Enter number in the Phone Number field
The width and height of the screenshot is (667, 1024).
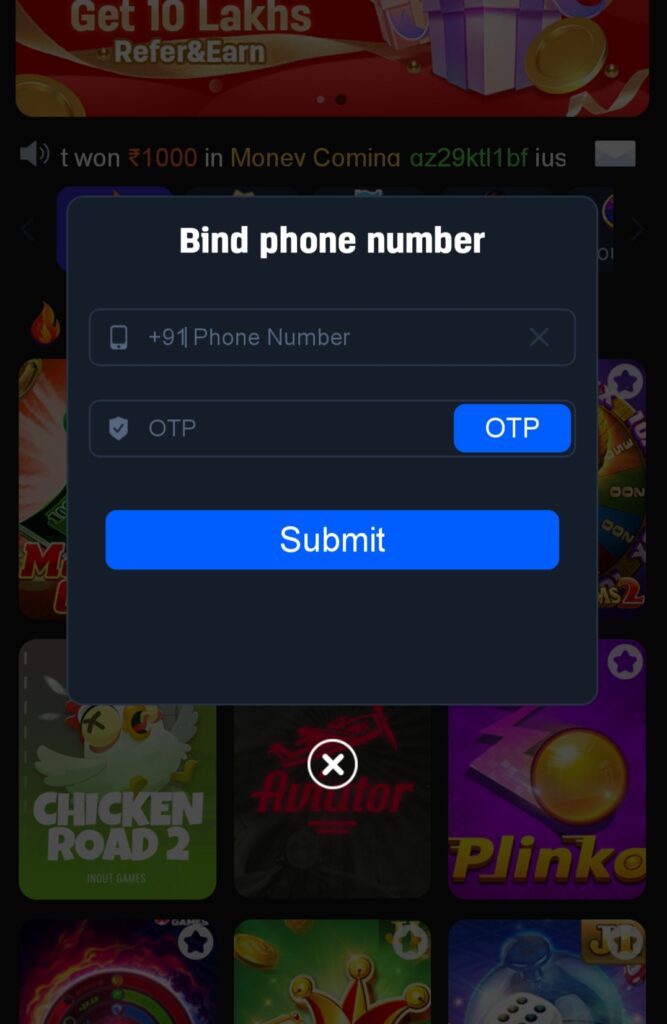click(330, 338)
